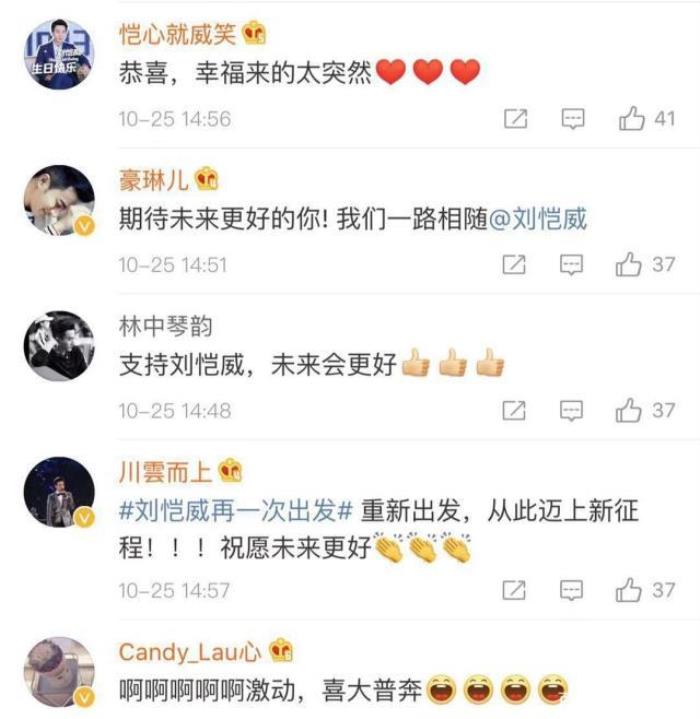Visit 林中琴韵's profile picture
The height and width of the screenshot is (719, 700).
59,347
